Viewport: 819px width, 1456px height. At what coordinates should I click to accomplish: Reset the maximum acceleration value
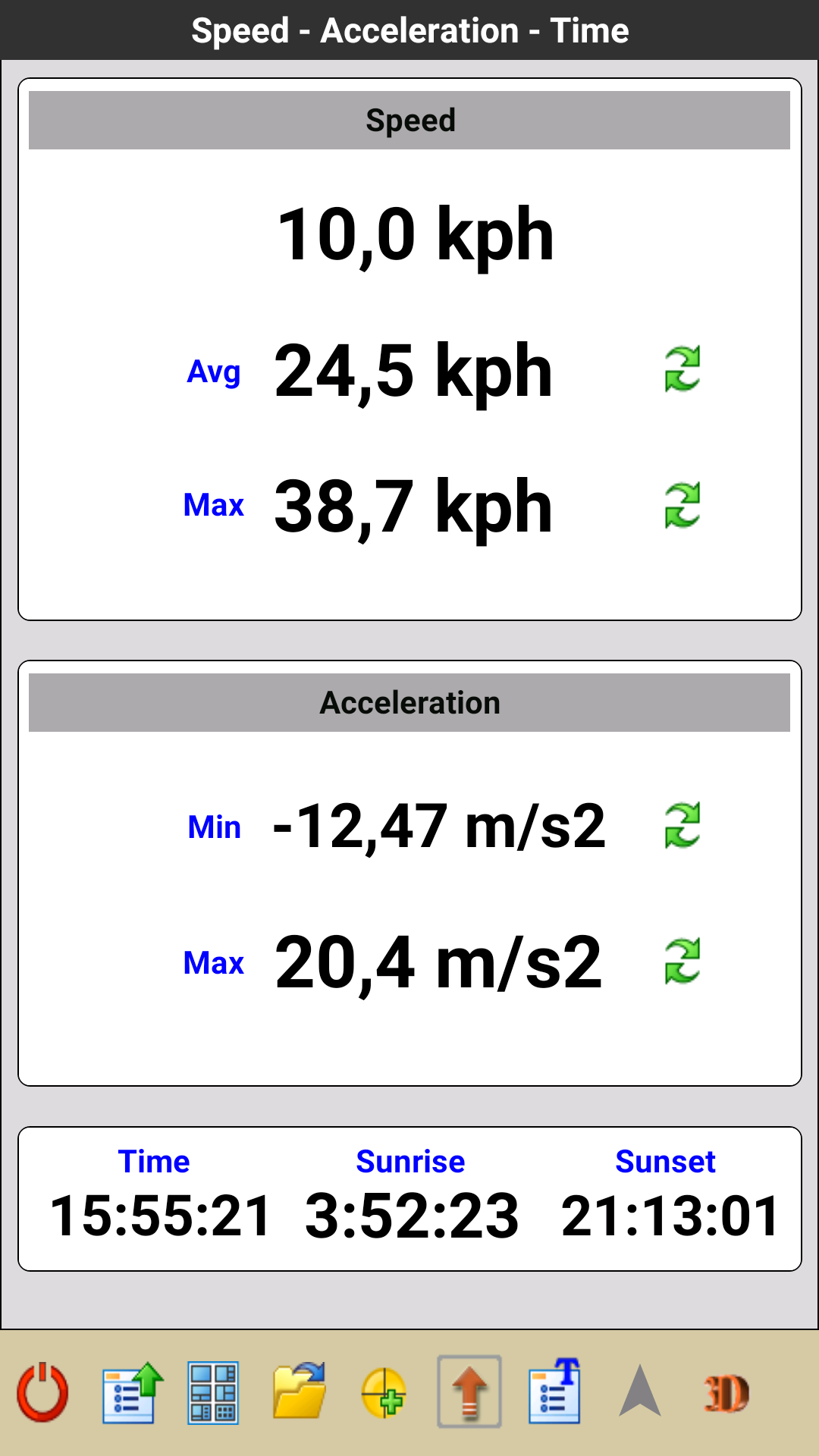point(682,962)
